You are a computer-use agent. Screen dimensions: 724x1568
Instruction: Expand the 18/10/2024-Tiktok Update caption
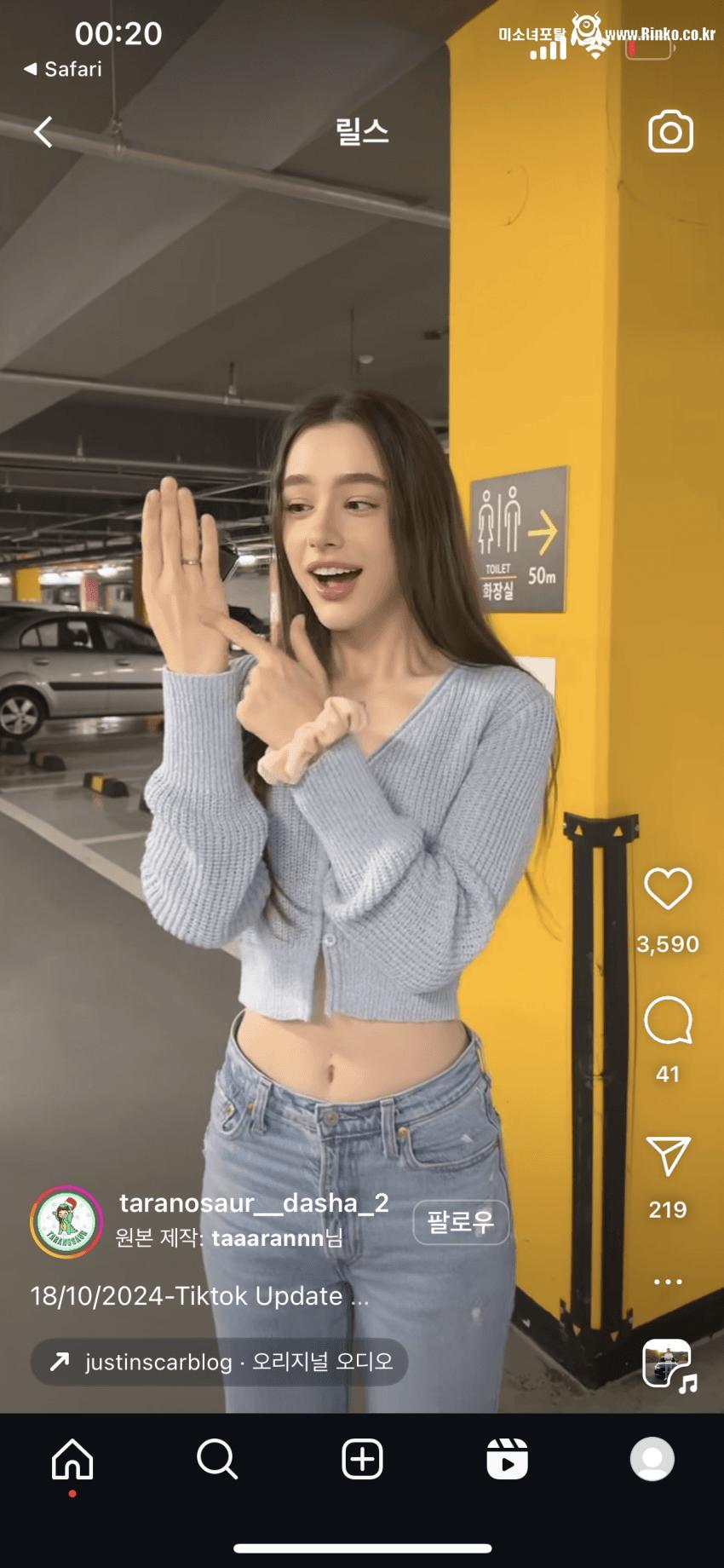pyautogui.click(x=200, y=1296)
